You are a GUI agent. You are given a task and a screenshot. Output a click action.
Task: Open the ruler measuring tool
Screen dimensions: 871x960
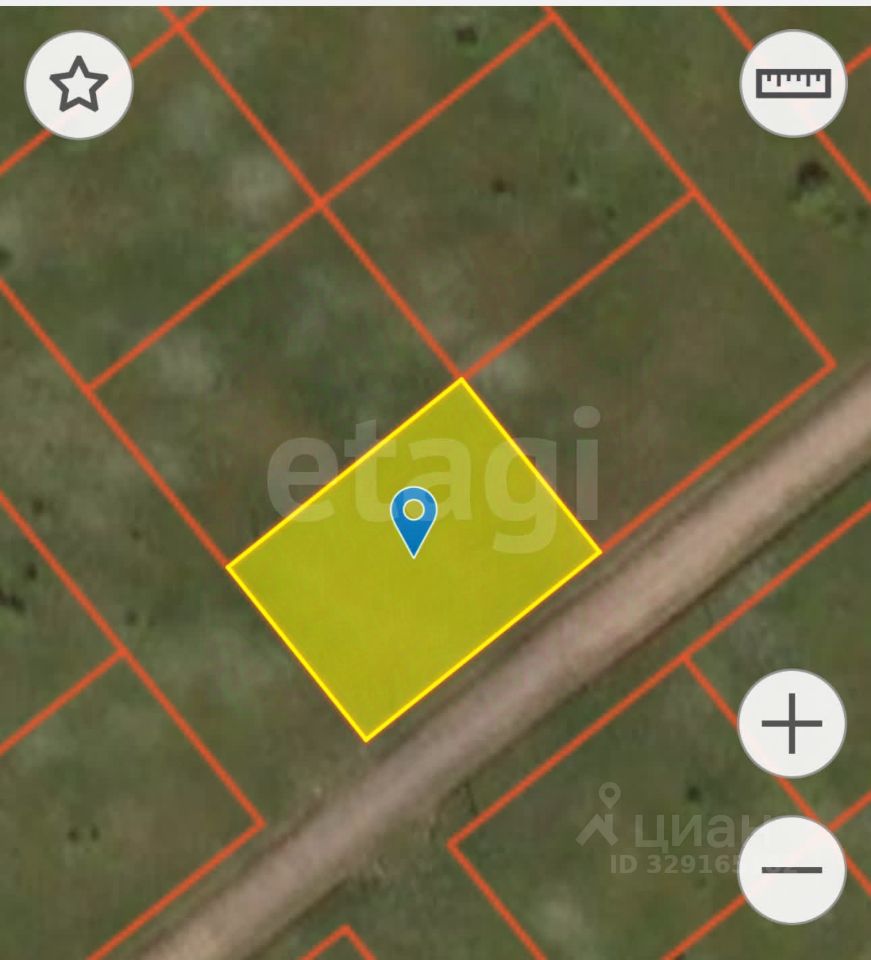pos(793,83)
